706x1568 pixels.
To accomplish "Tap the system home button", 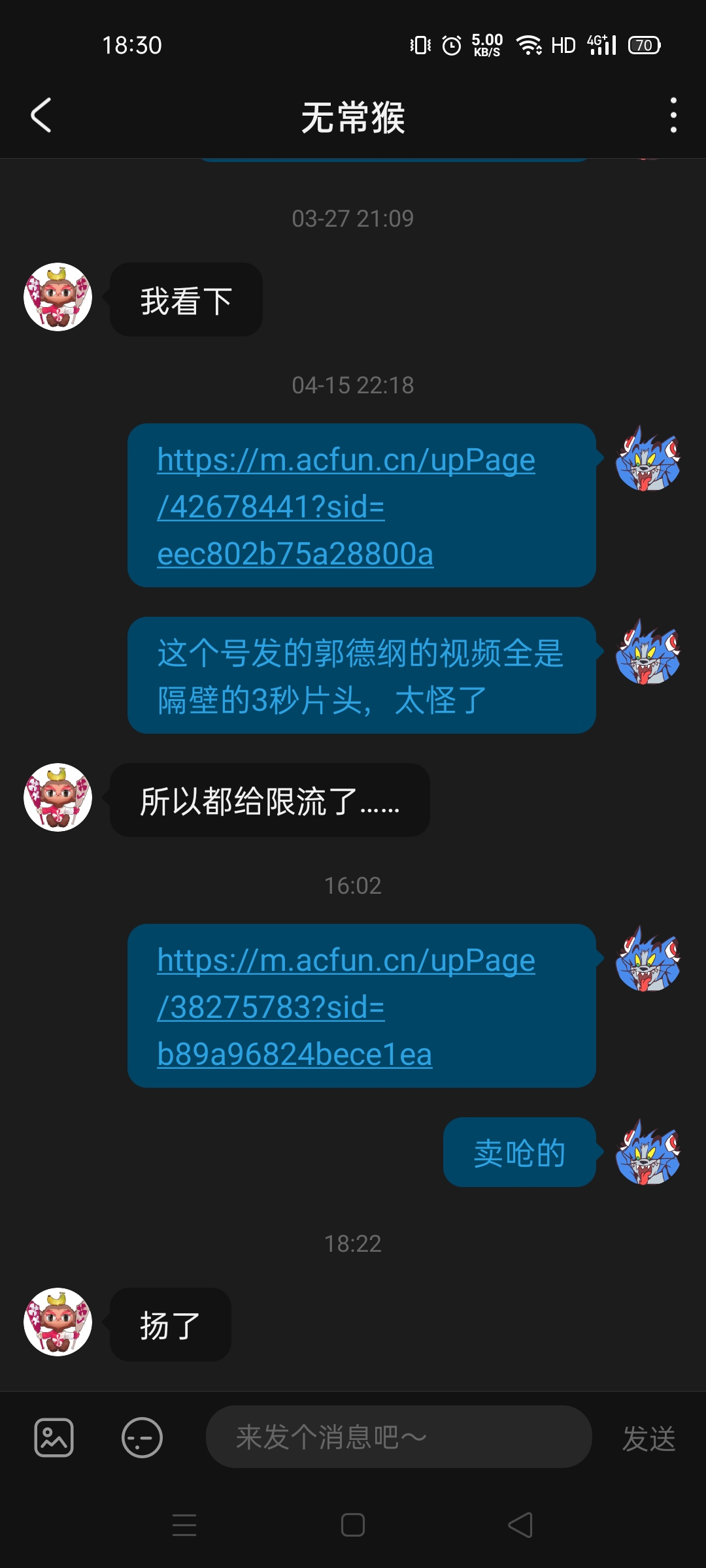I will coord(353,1525).
